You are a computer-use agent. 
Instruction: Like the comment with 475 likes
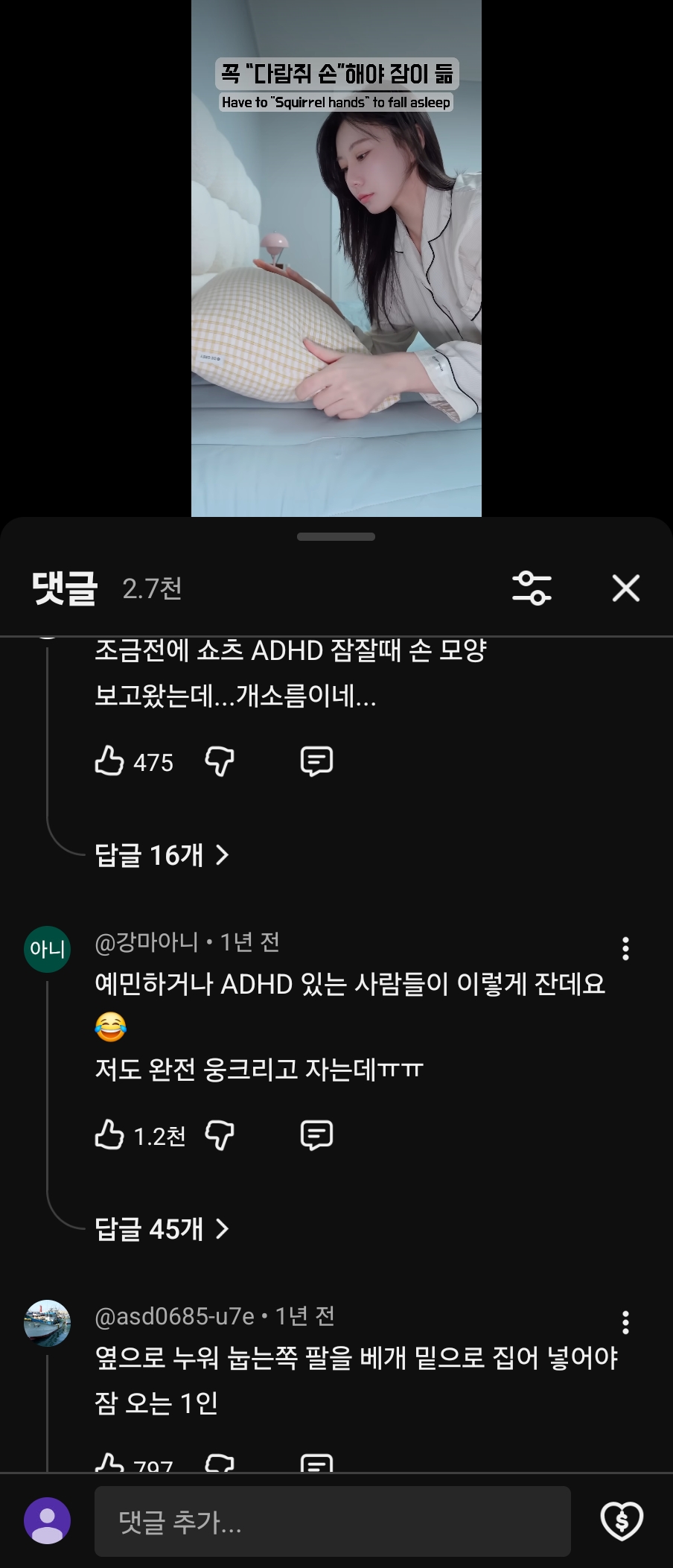(x=109, y=761)
